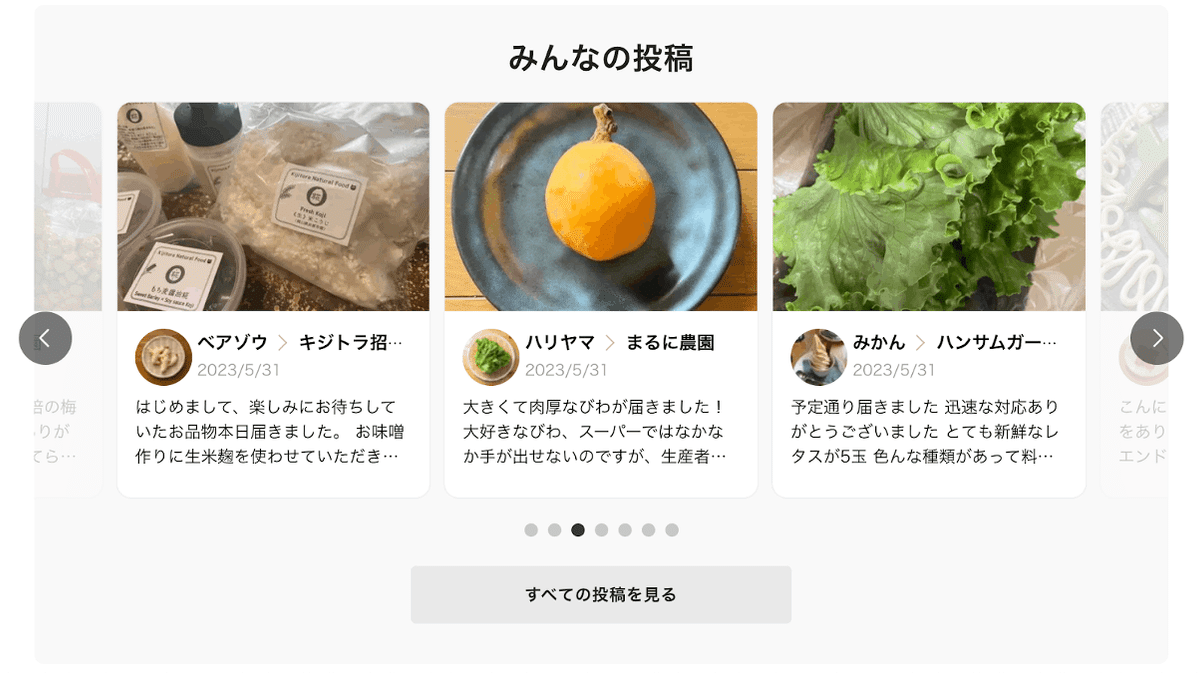Tap すべての投稿を見る button
Image resolution: width=1200 pixels, height=674 pixels.
[x=601, y=595]
